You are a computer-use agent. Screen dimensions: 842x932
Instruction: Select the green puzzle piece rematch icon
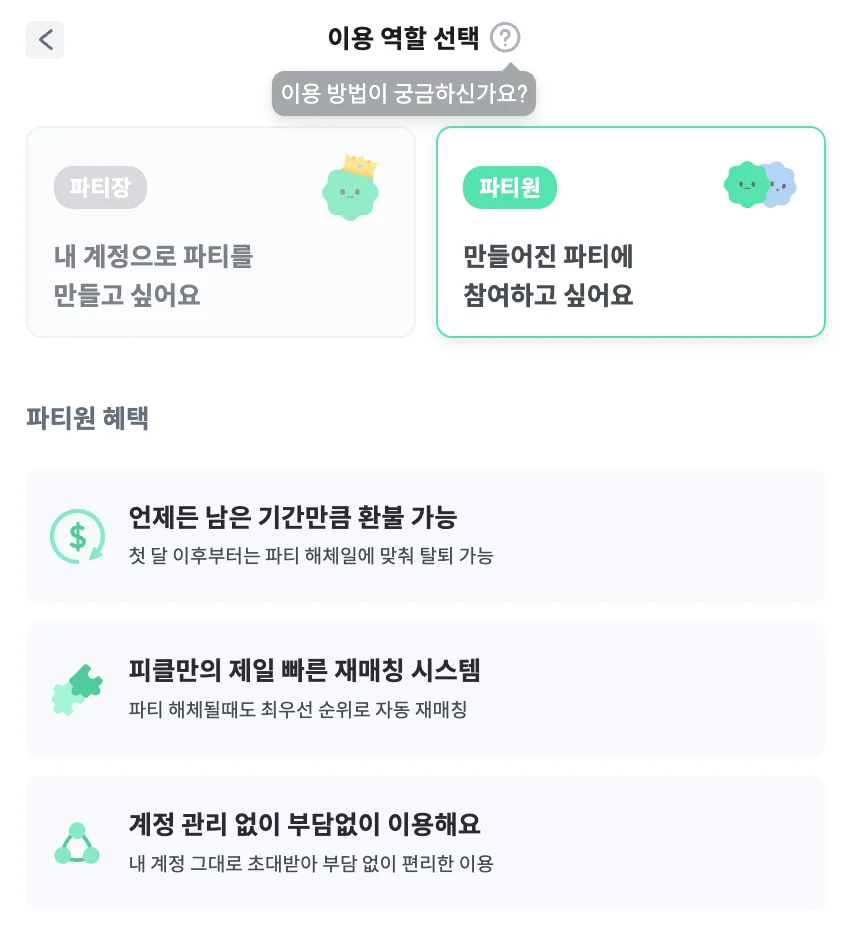coord(74,688)
